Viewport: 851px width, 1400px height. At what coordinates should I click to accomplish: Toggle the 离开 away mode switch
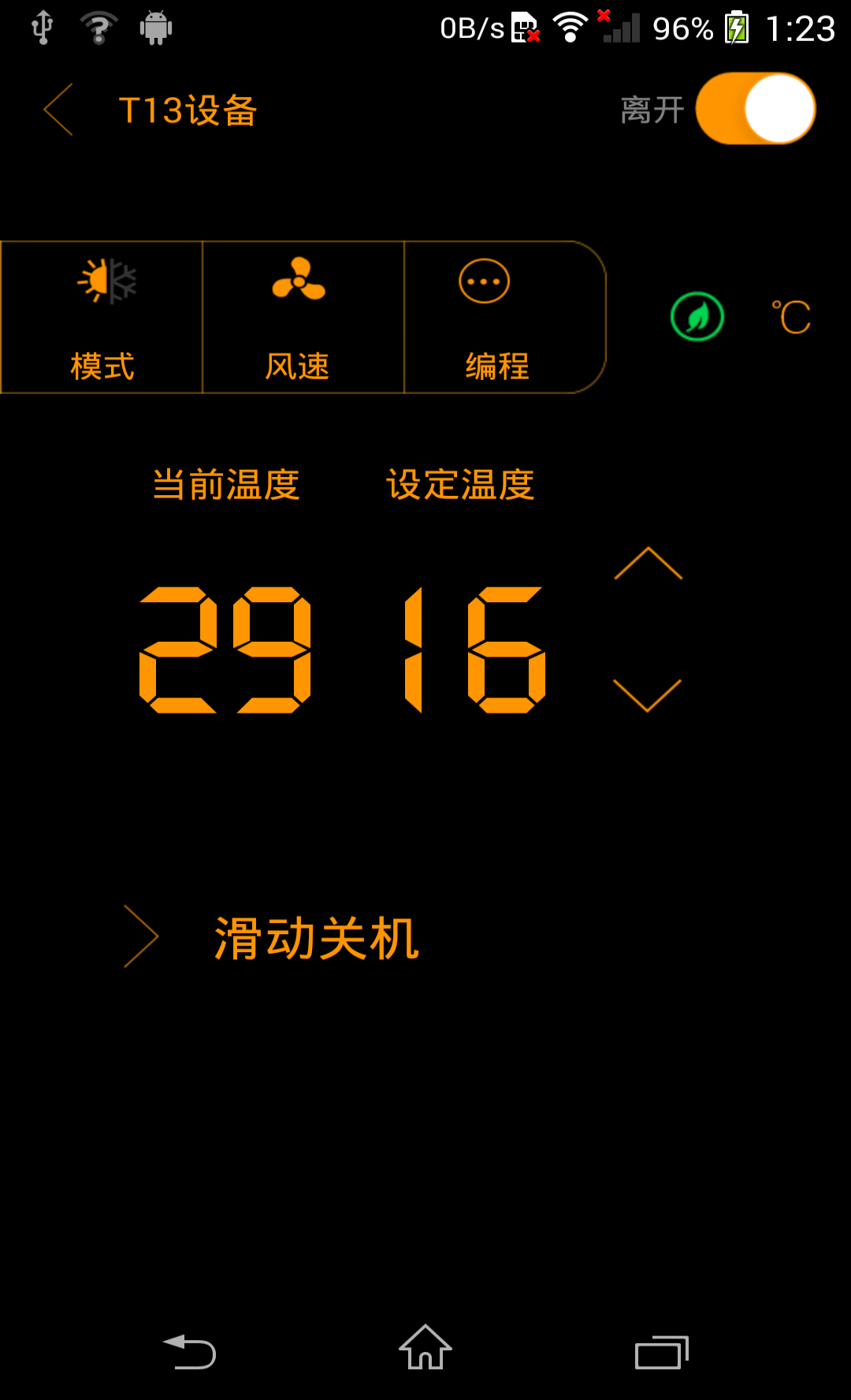point(755,109)
